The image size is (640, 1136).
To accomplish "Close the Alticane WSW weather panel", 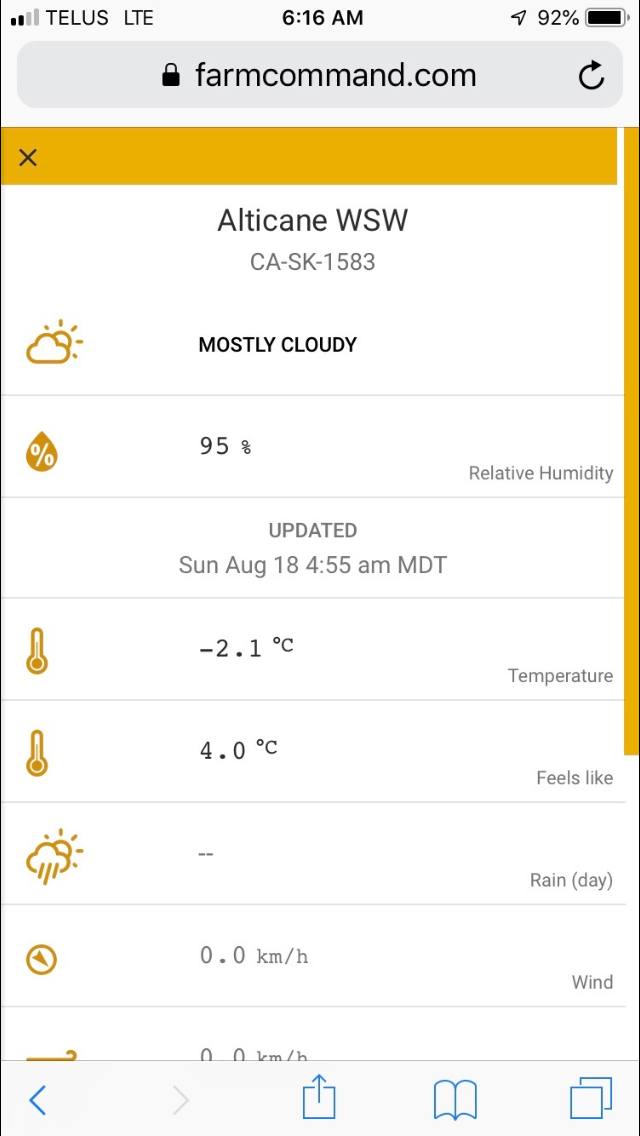I will click(28, 157).
